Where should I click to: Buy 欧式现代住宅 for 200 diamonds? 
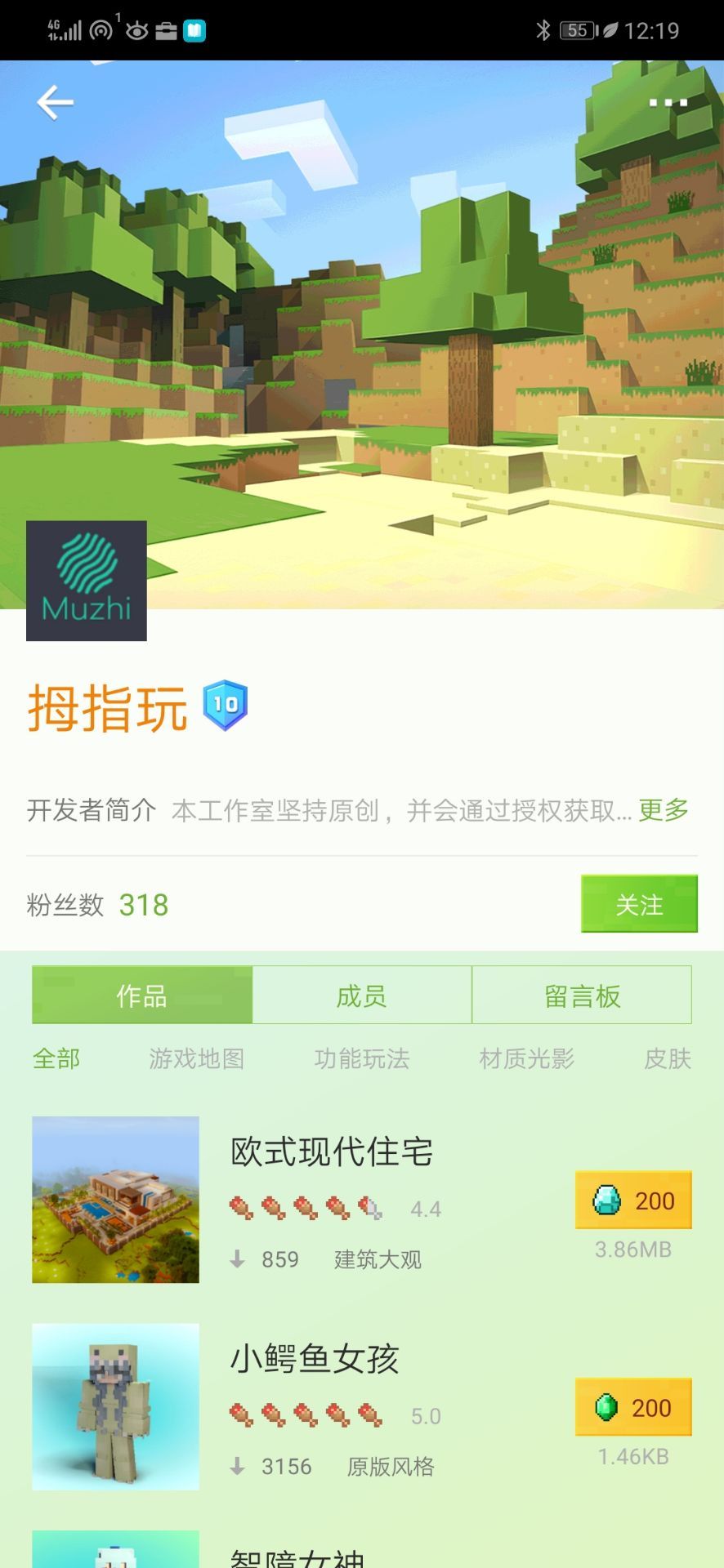click(x=633, y=1200)
